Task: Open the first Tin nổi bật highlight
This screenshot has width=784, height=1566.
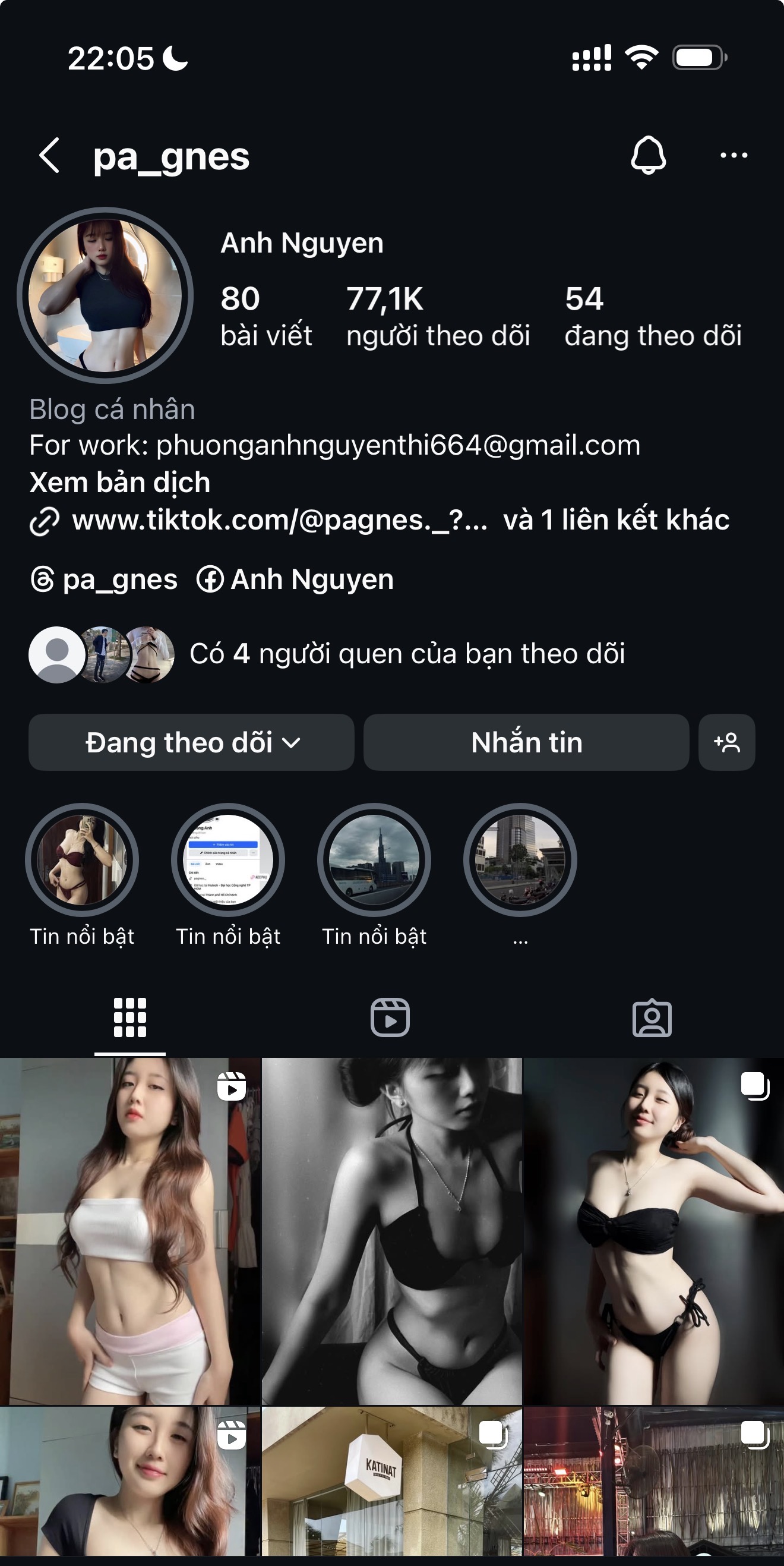Action: 82,859
